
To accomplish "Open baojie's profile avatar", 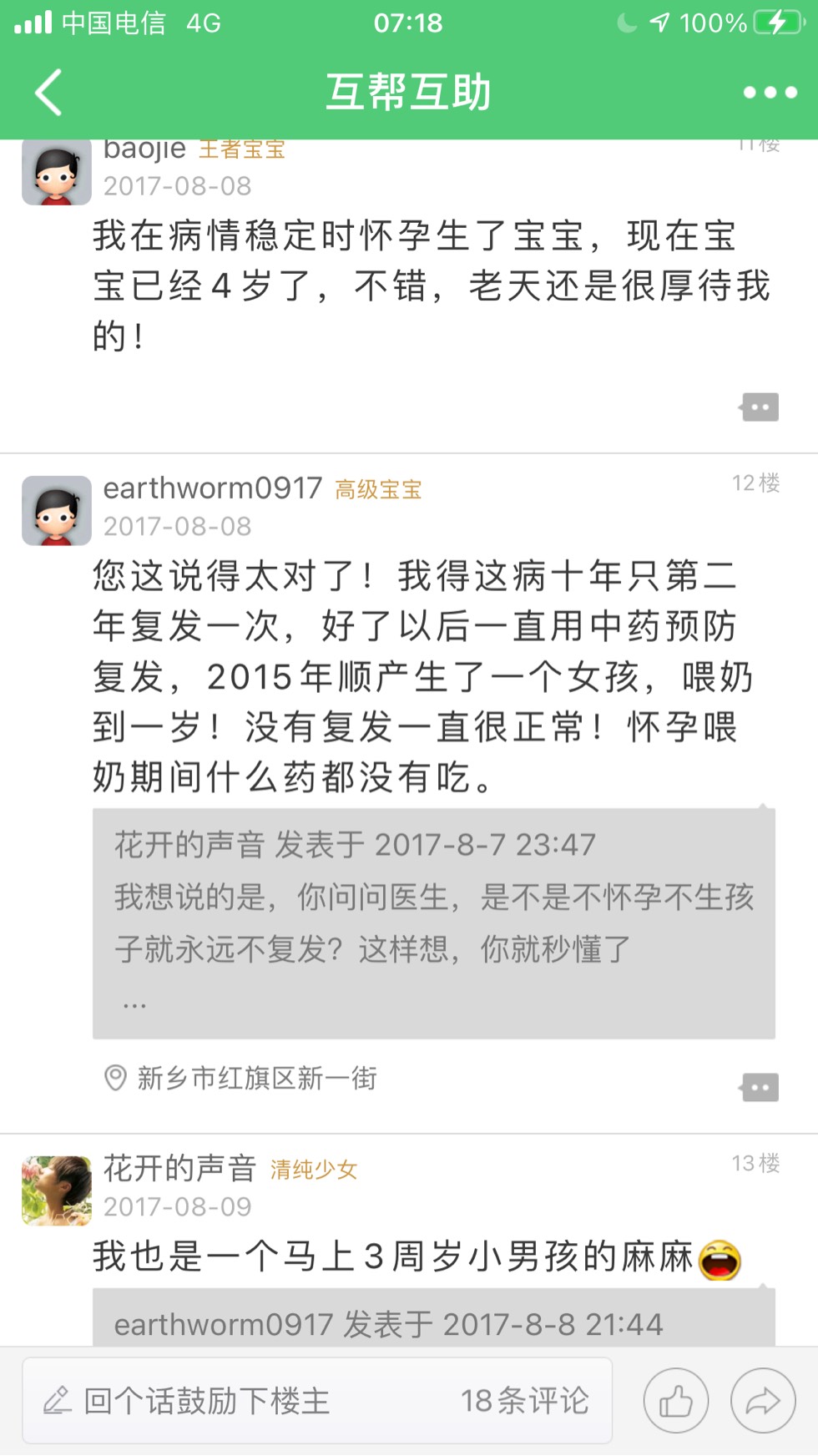I will click(x=57, y=173).
